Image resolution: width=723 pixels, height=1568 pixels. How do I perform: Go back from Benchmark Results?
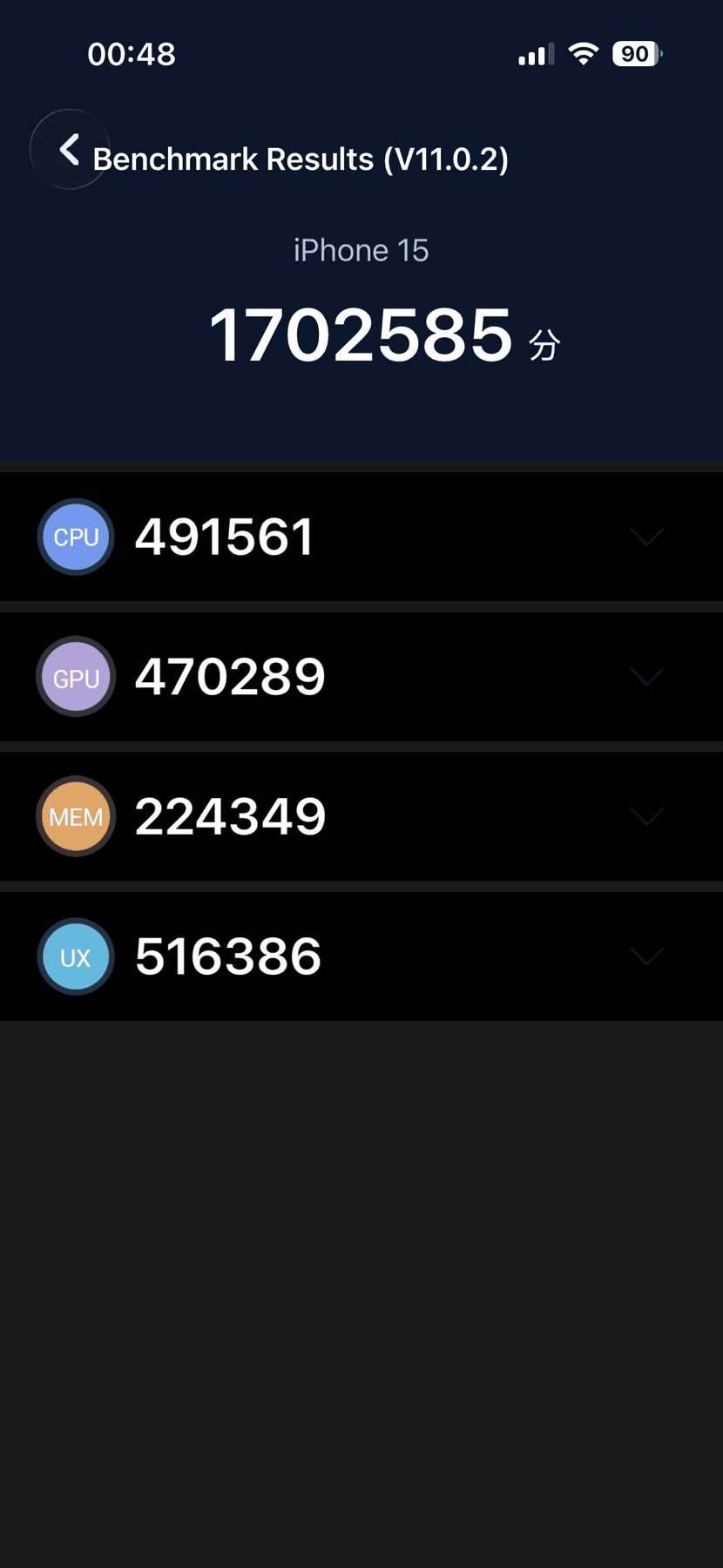tap(70, 150)
